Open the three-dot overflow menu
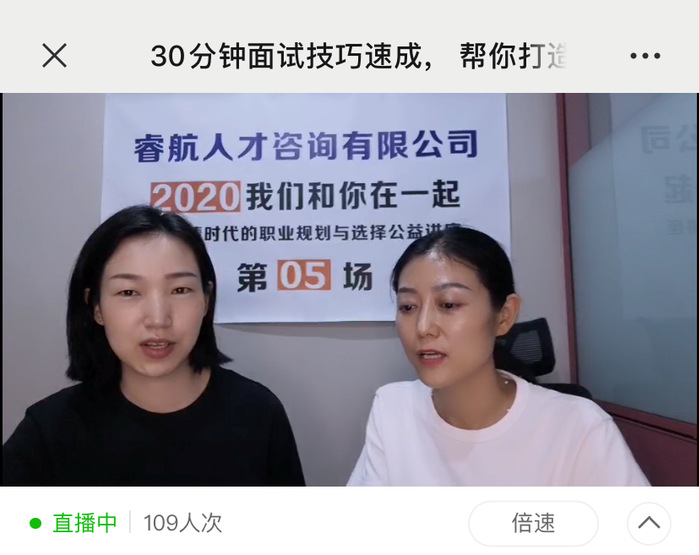The height and width of the screenshot is (555, 699). point(645,56)
